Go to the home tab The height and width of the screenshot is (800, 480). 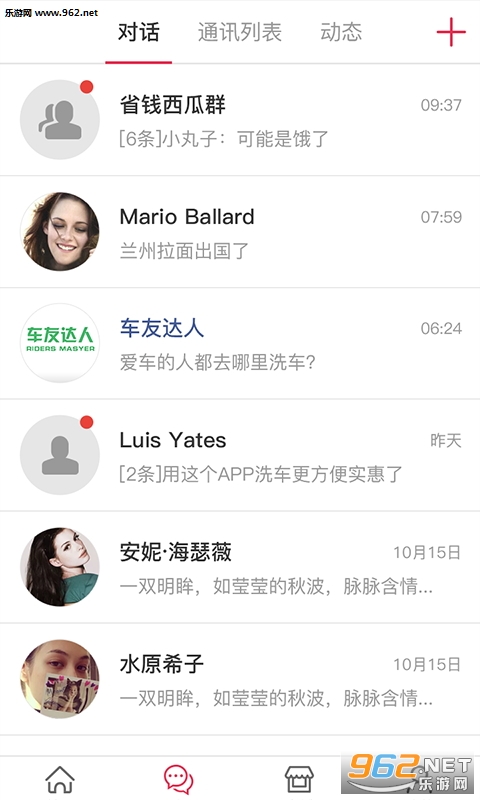click(60, 779)
